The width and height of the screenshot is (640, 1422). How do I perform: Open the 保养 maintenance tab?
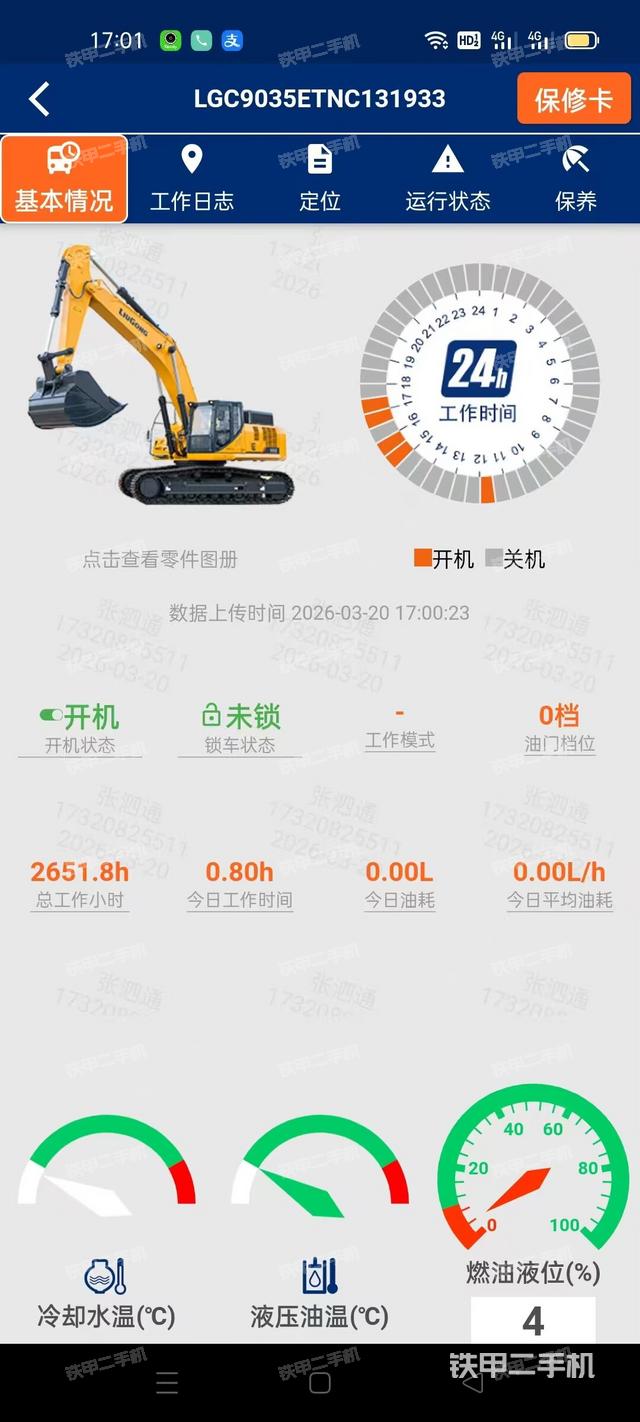click(x=575, y=179)
